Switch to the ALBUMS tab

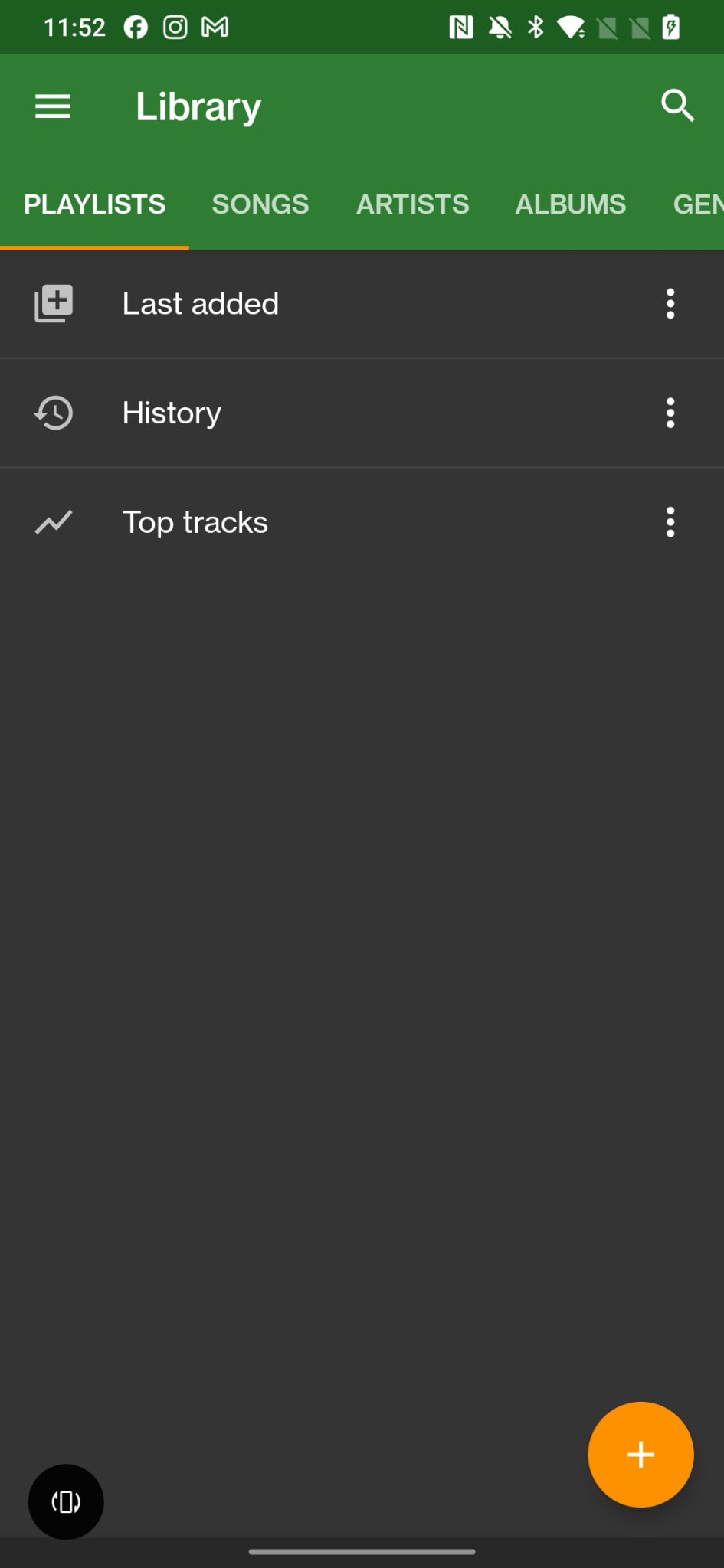(x=571, y=204)
